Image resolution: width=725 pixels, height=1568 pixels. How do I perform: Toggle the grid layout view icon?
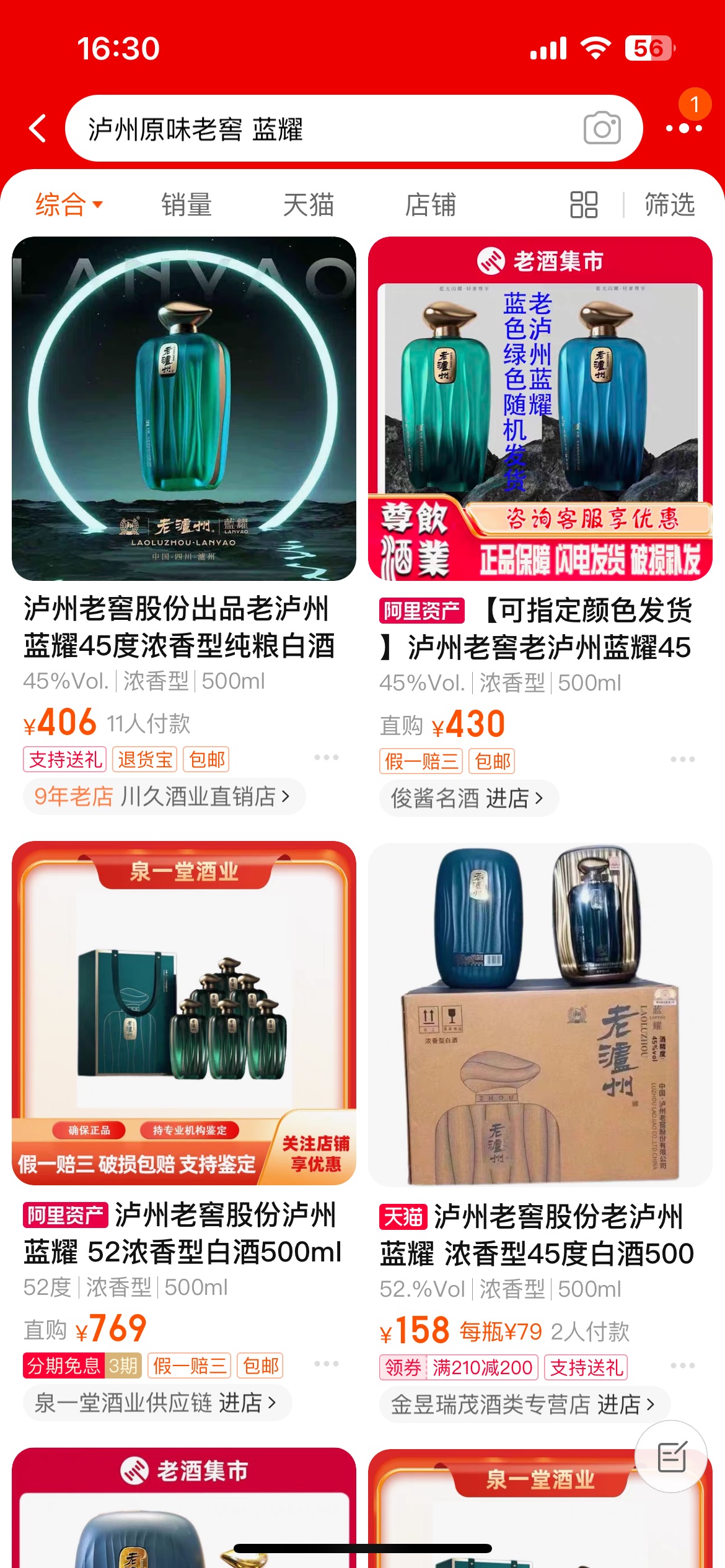pyautogui.click(x=584, y=204)
